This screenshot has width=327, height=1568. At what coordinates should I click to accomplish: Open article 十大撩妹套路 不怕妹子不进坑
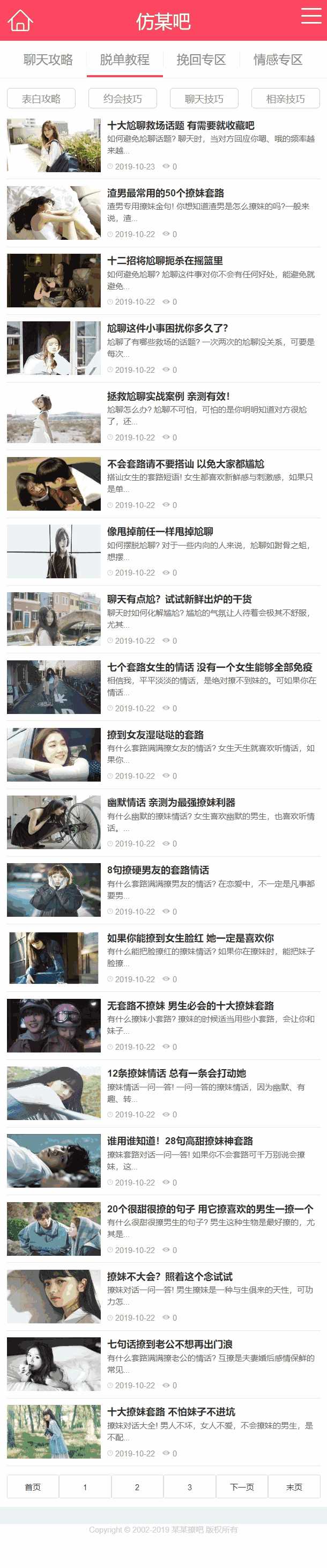tap(171, 1411)
